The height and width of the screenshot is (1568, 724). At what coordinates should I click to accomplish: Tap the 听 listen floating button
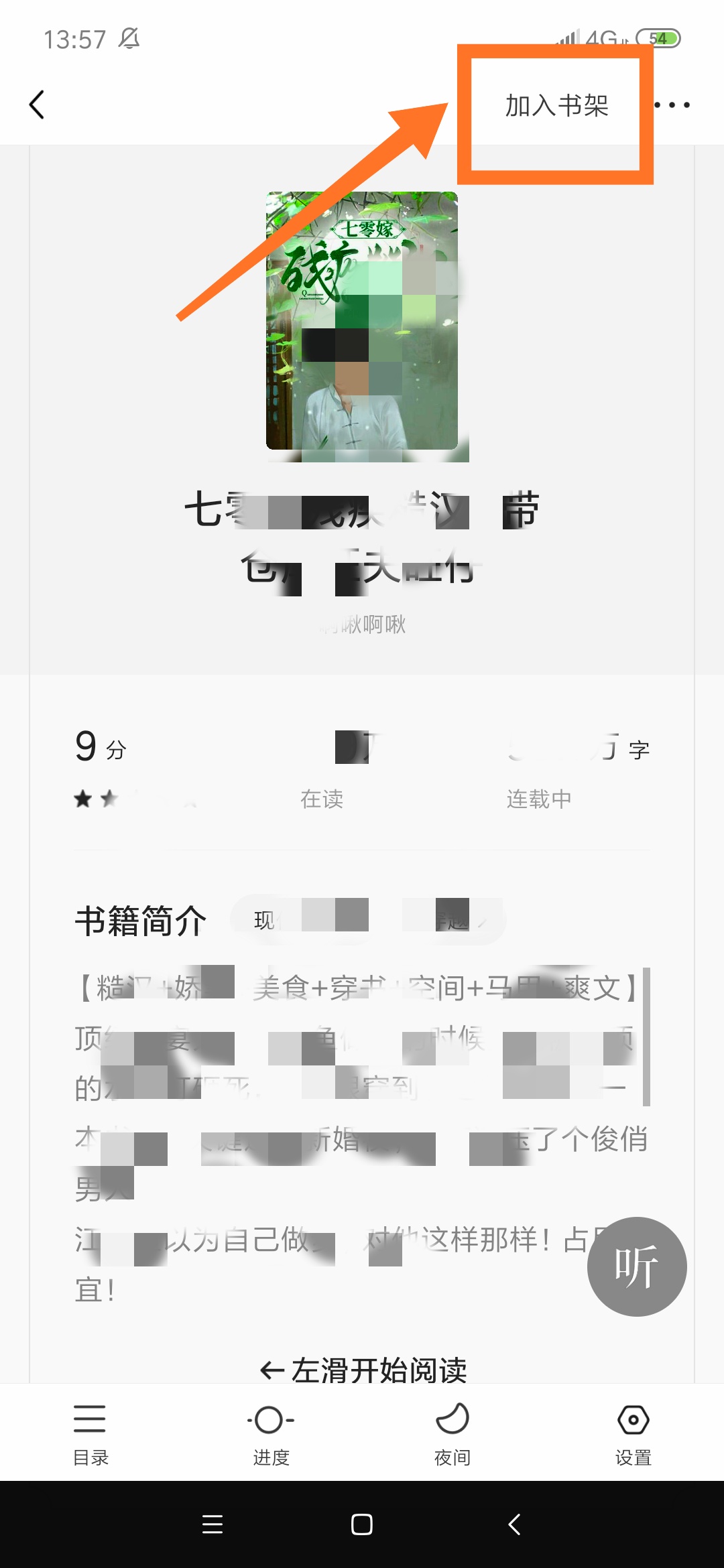click(636, 1266)
